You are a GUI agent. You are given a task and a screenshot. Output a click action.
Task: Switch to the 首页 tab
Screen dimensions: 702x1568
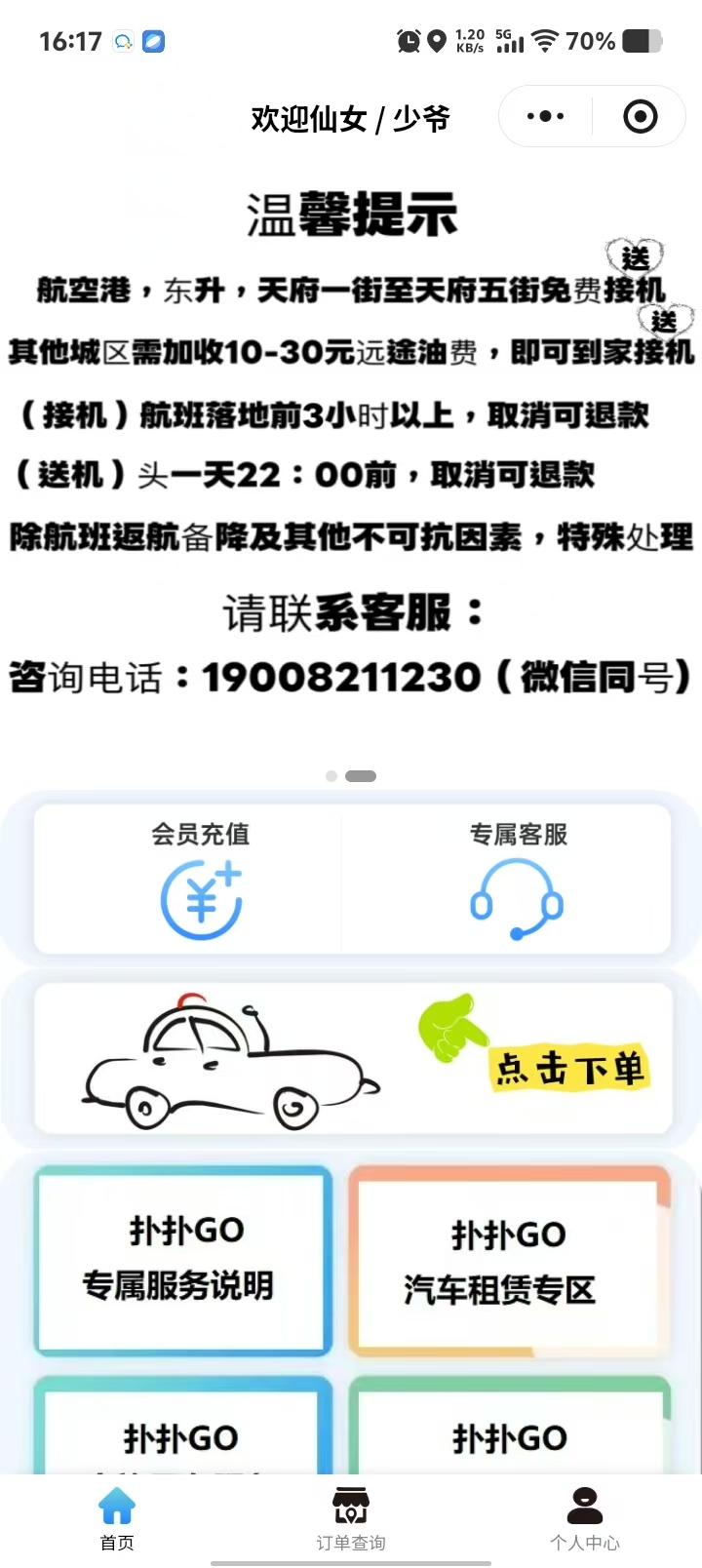pyautogui.click(x=117, y=1517)
